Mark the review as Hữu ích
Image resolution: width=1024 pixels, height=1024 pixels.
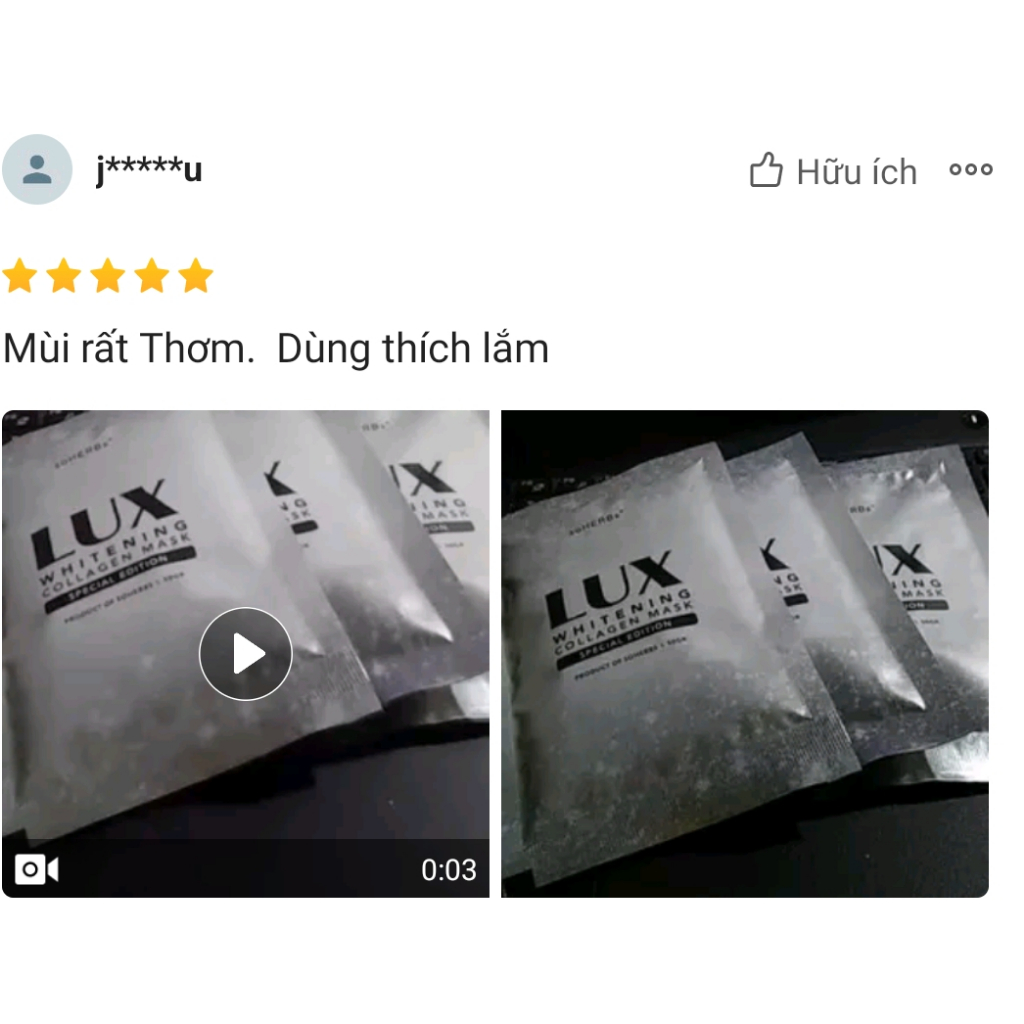[x=832, y=172]
